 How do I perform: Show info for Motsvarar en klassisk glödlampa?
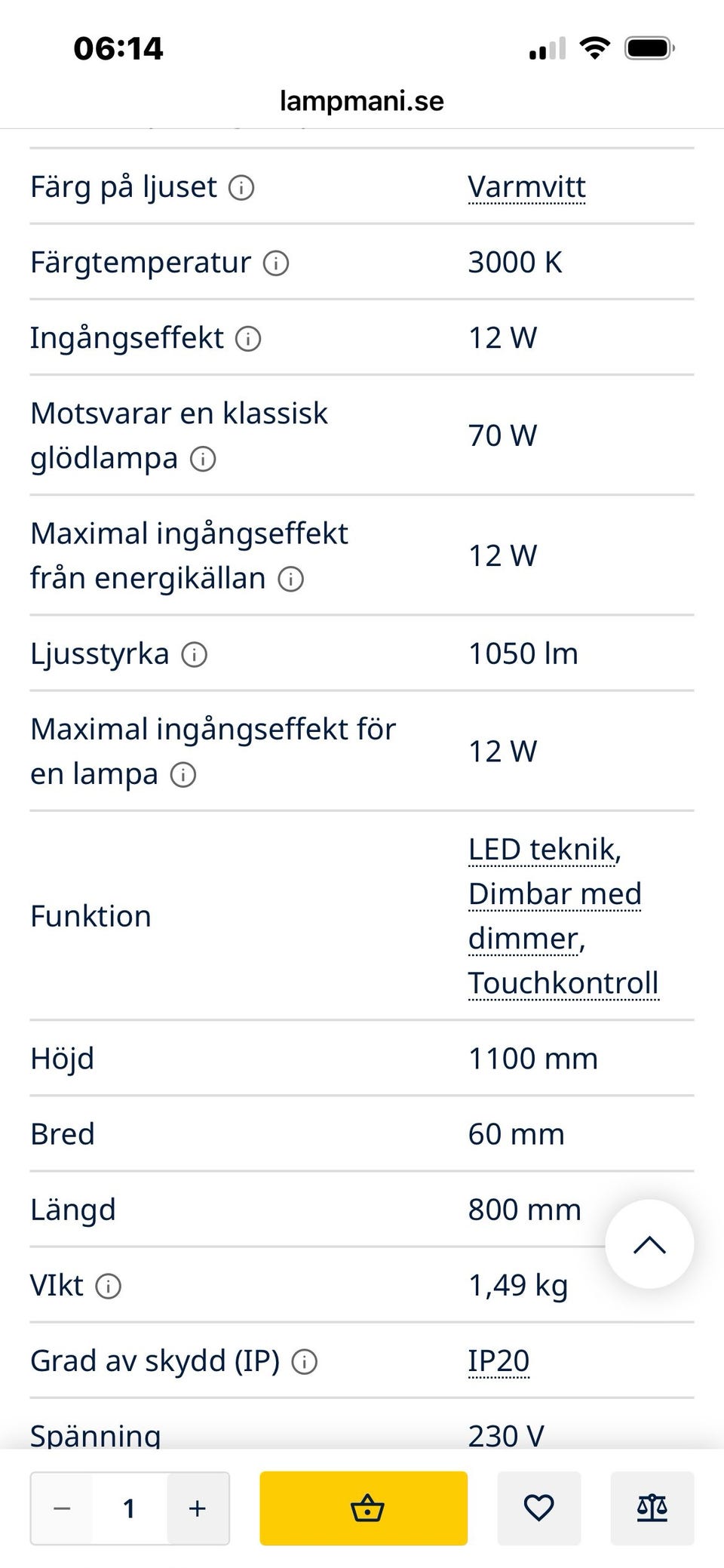coord(203,459)
